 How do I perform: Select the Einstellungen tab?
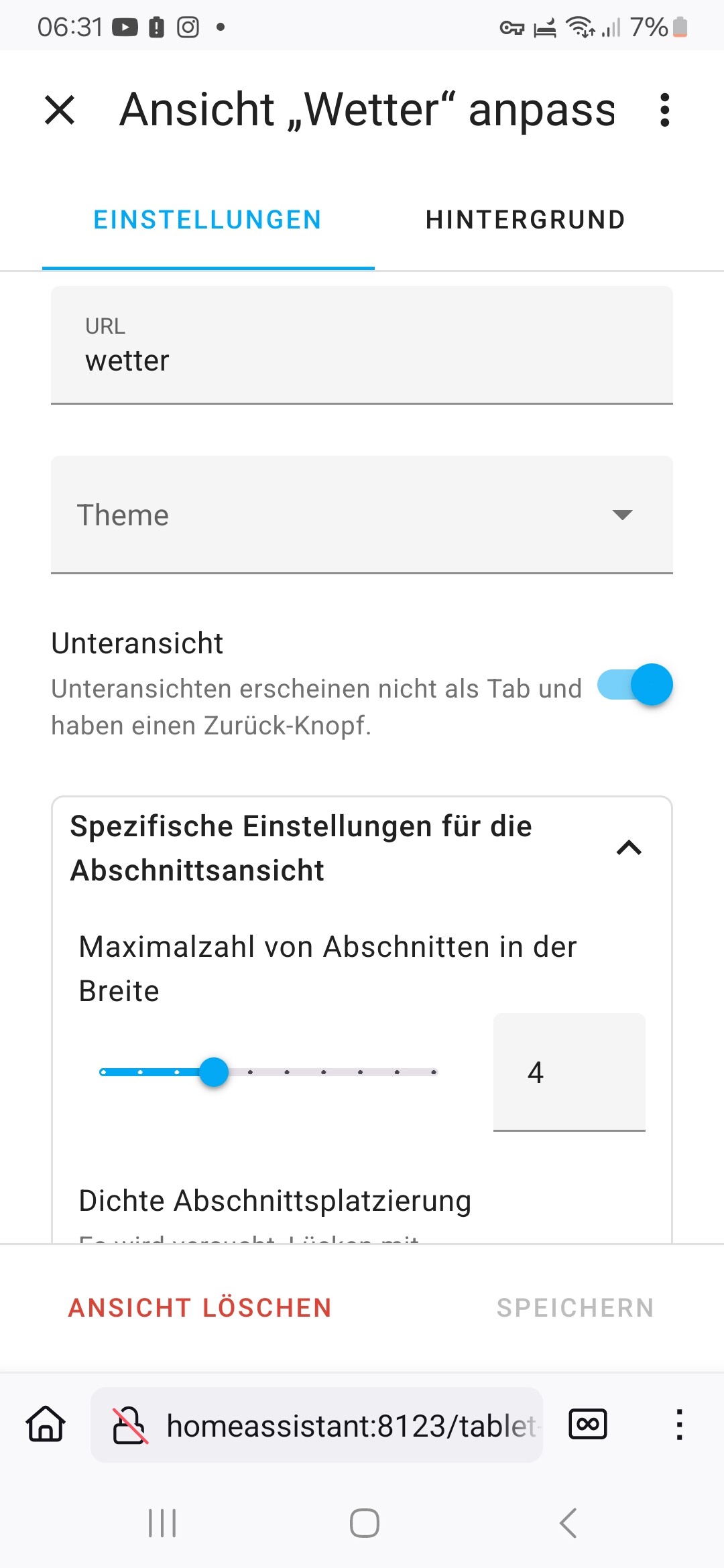pos(208,220)
